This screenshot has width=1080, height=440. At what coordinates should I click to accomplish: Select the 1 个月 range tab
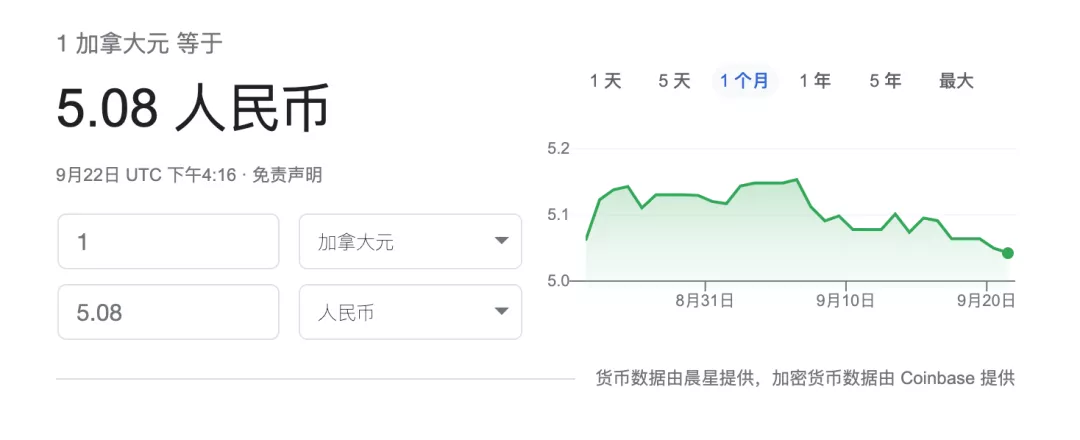click(745, 81)
